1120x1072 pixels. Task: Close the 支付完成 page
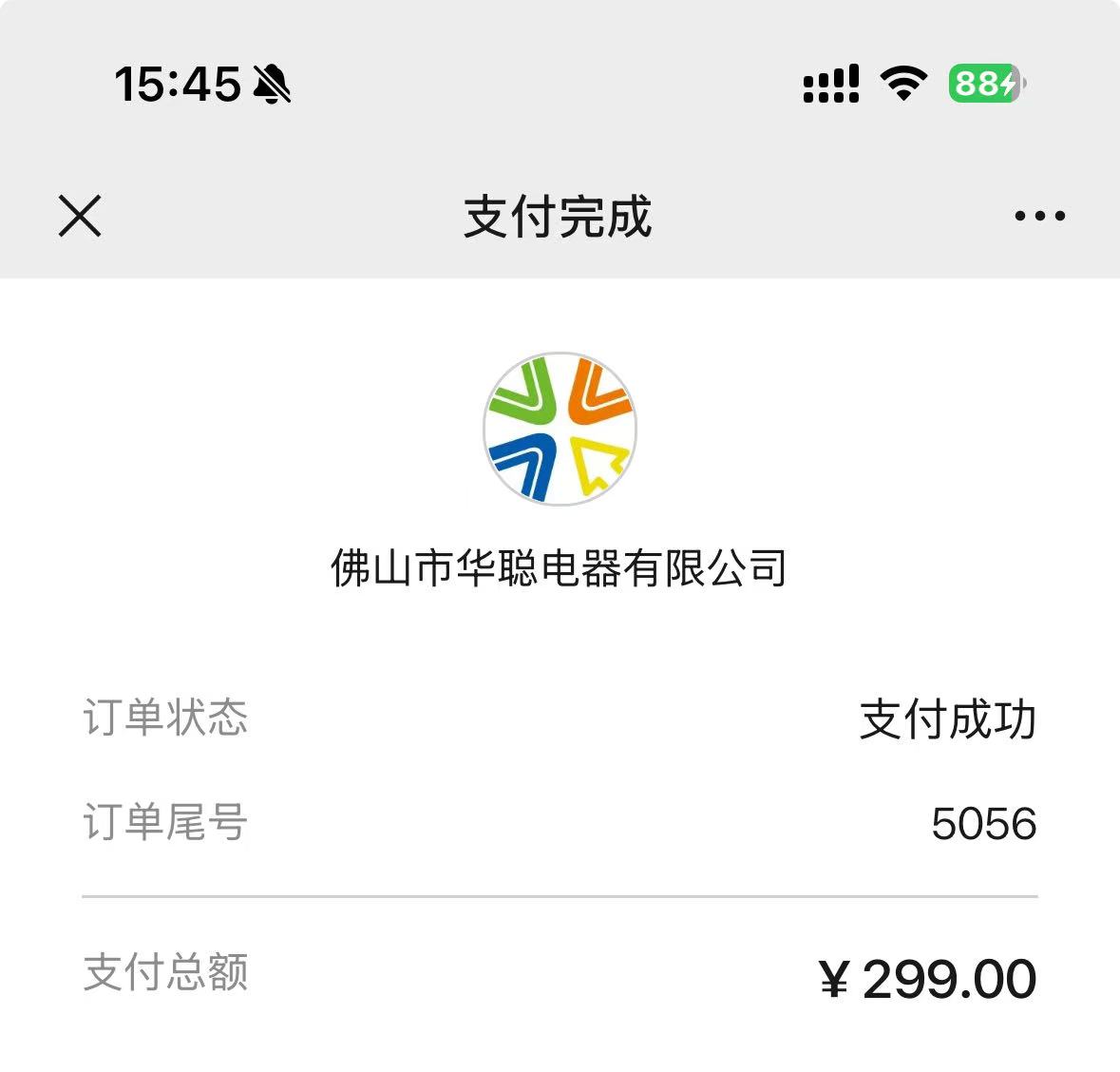(x=80, y=216)
